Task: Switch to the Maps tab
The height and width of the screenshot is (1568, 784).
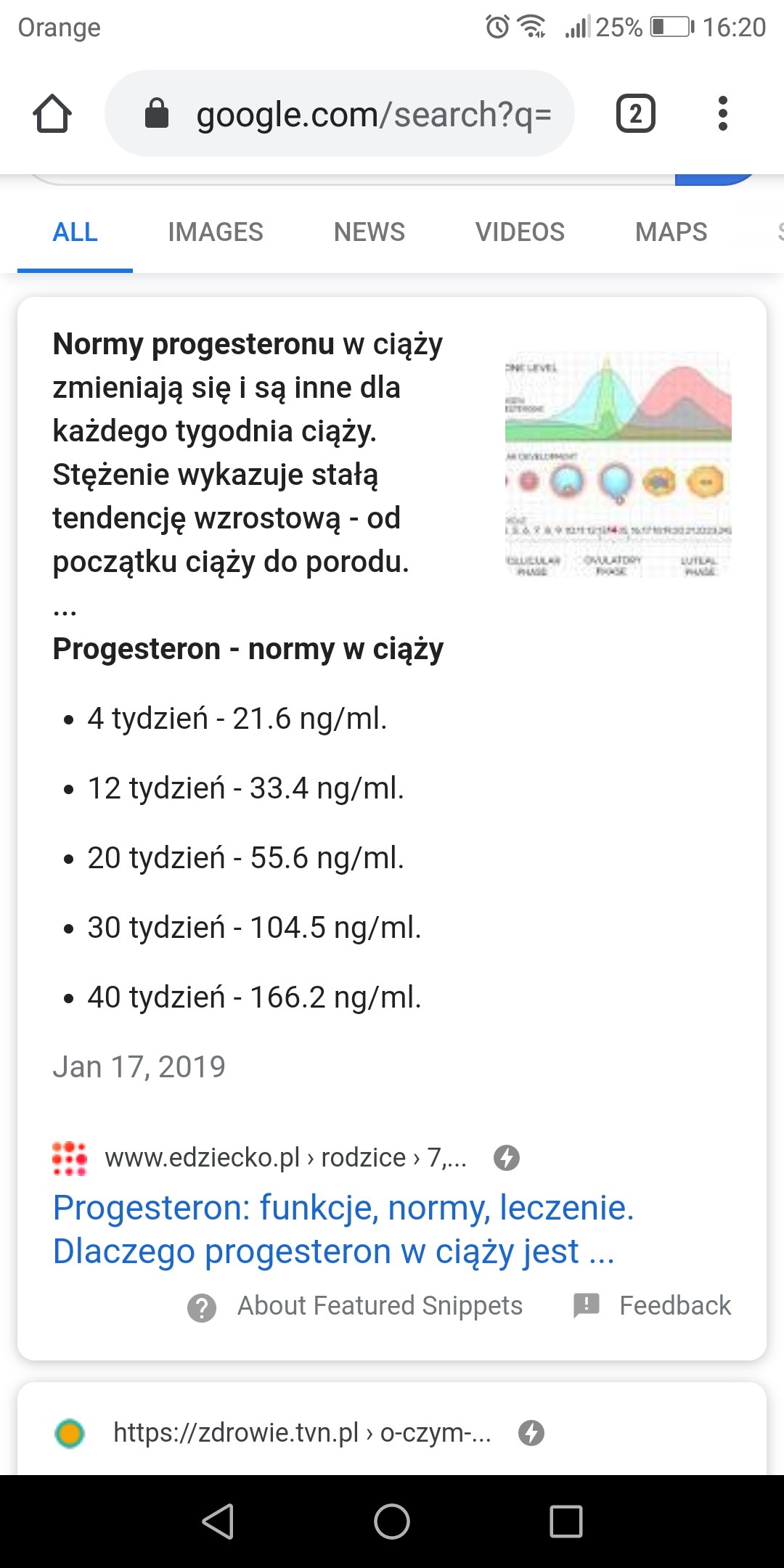Action: point(671,232)
